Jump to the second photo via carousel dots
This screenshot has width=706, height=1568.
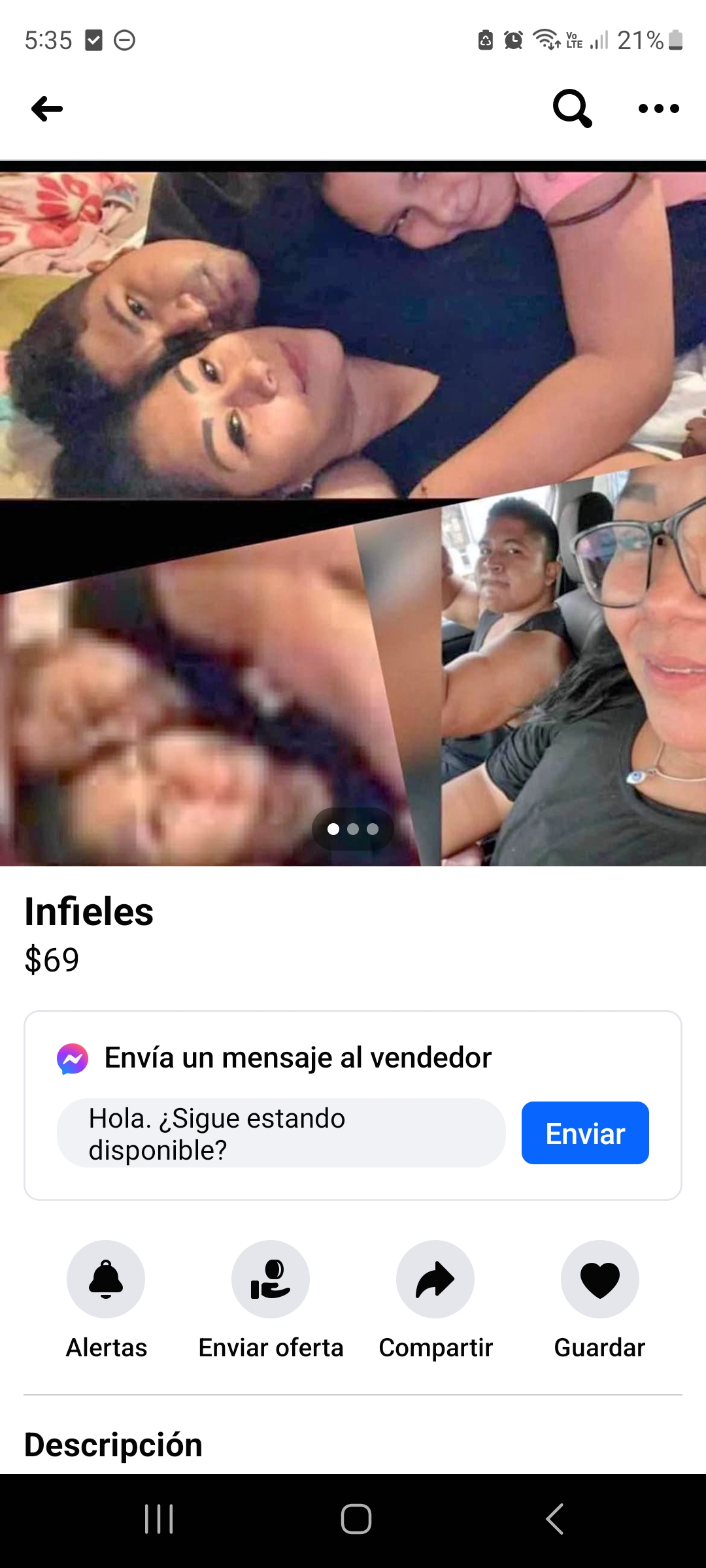pyautogui.click(x=352, y=828)
